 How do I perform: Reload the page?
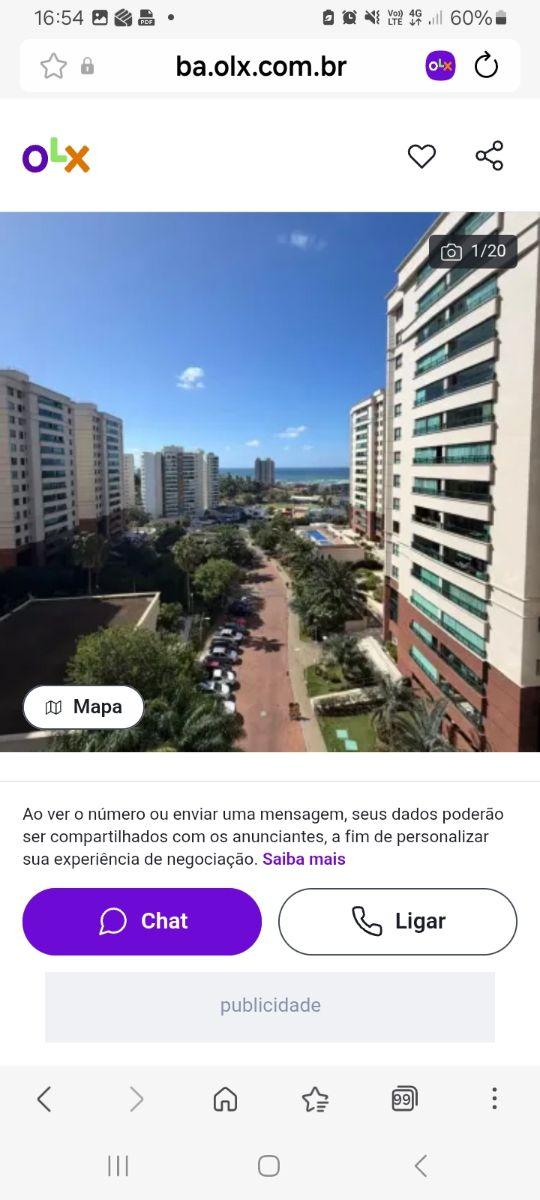point(486,66)
